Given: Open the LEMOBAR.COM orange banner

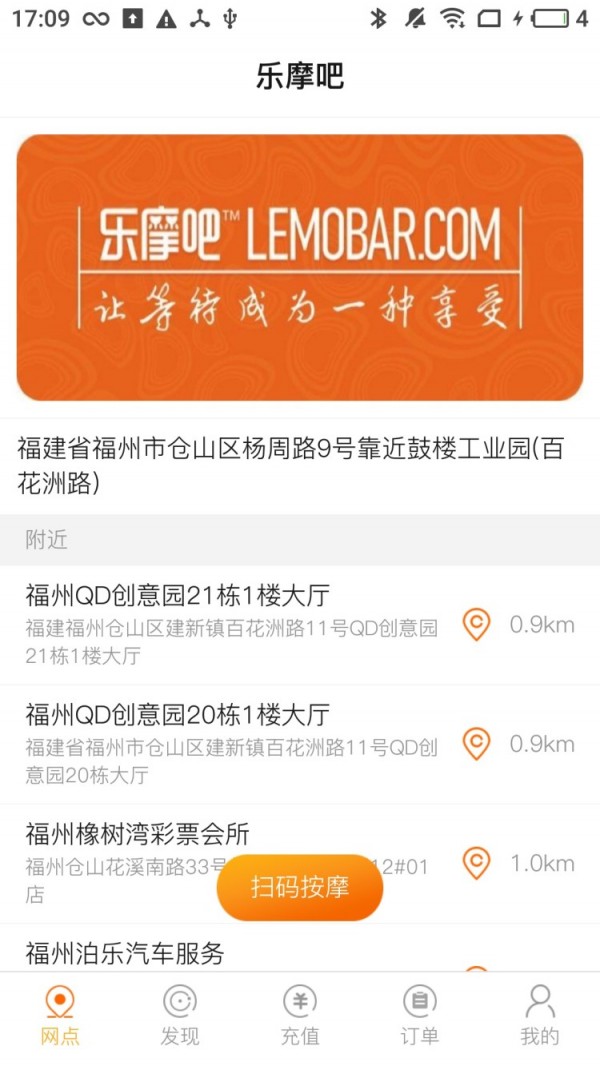Looking at the screenshot, I should [x=300, y=267].
